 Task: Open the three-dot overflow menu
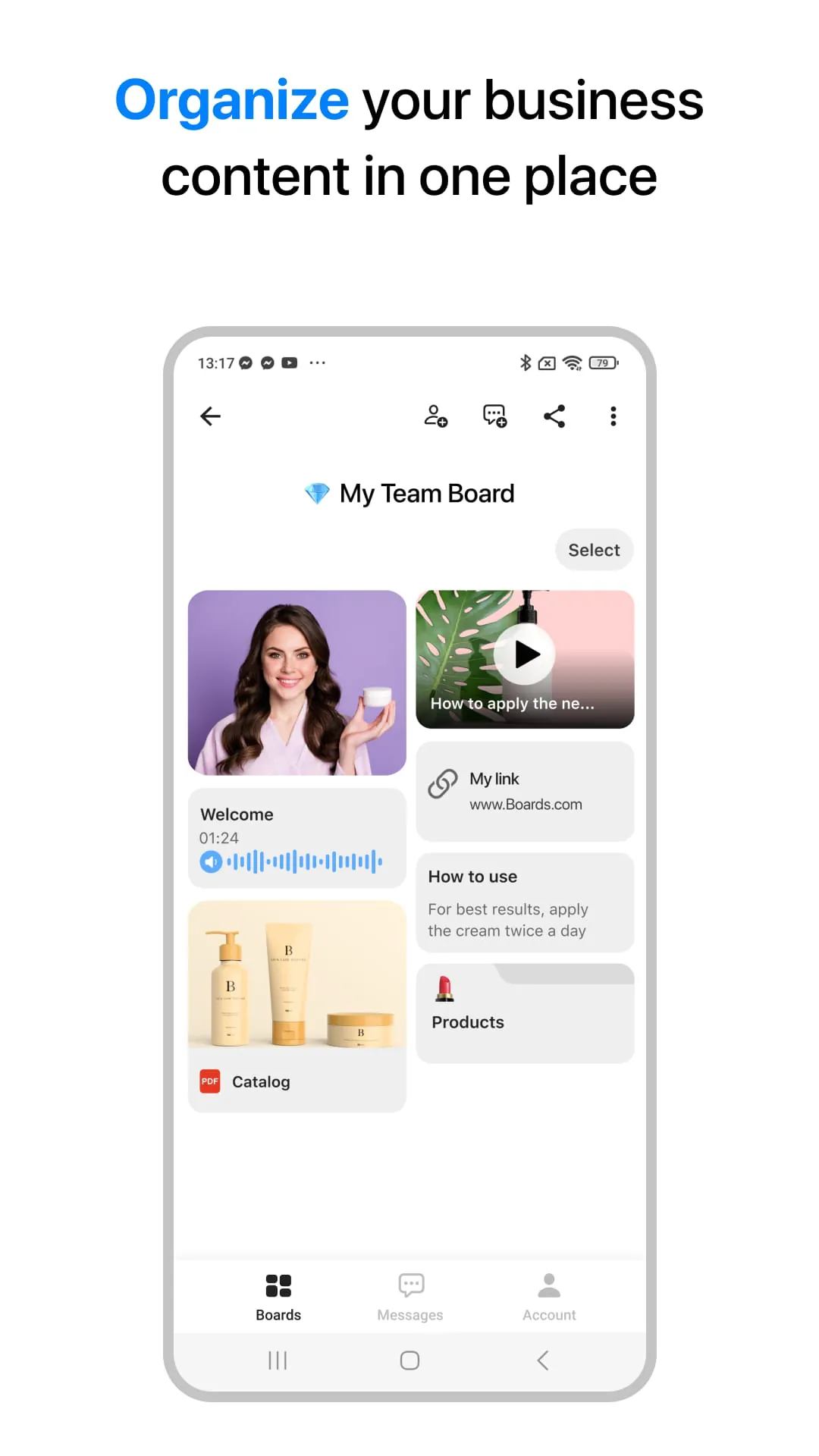613,416
